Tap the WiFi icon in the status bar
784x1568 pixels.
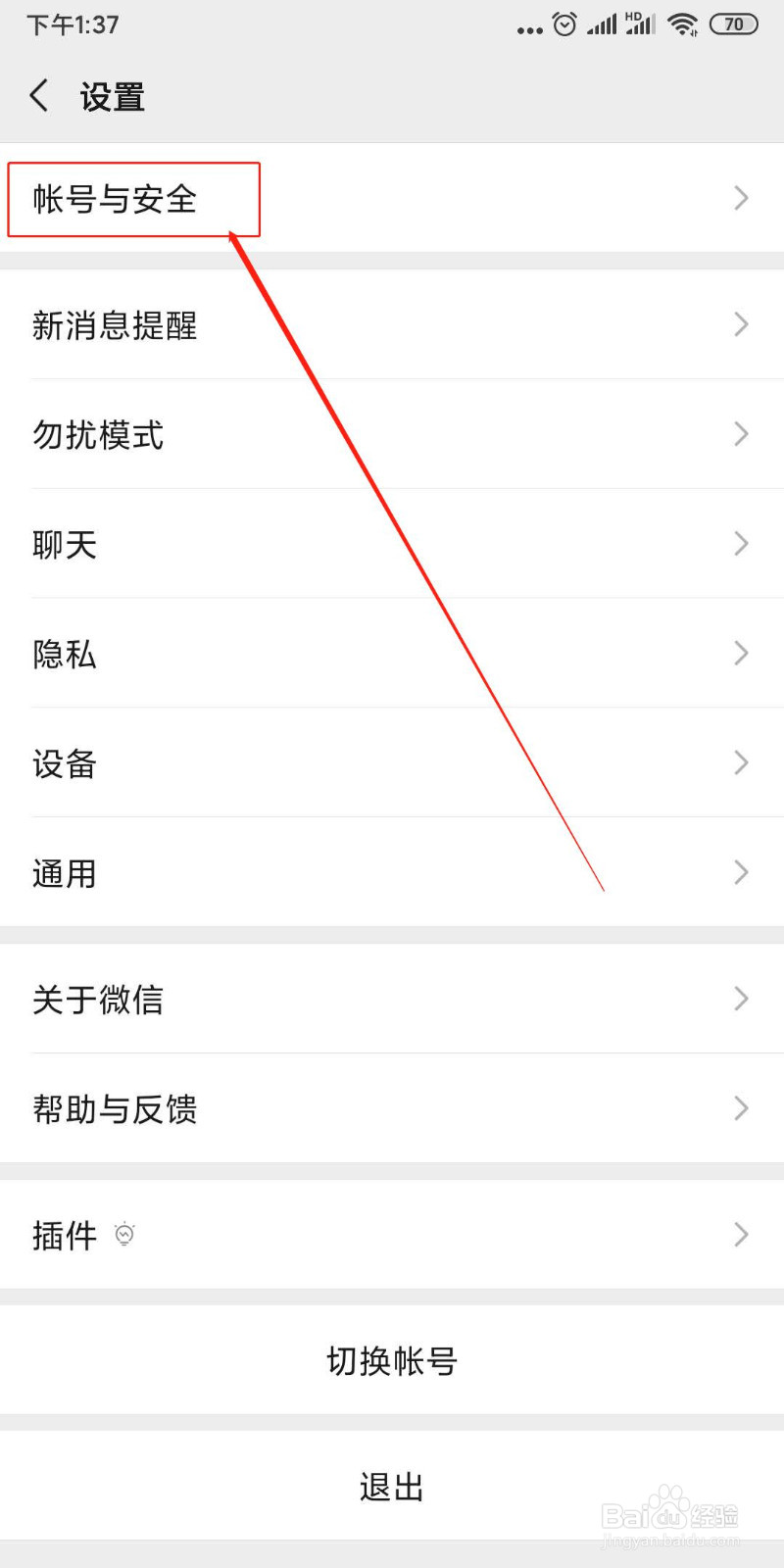click(682, 24)
